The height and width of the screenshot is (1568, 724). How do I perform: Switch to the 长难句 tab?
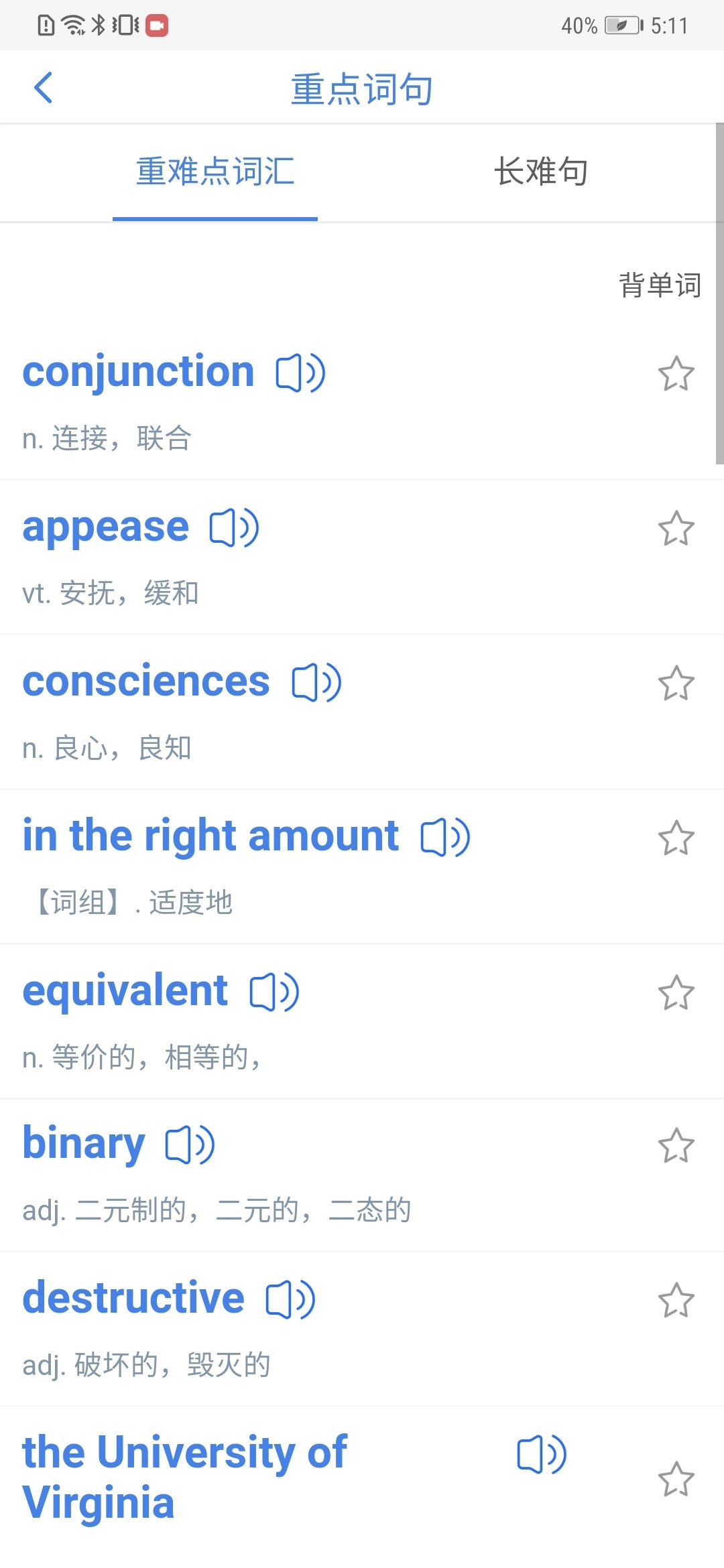[543, 172]
